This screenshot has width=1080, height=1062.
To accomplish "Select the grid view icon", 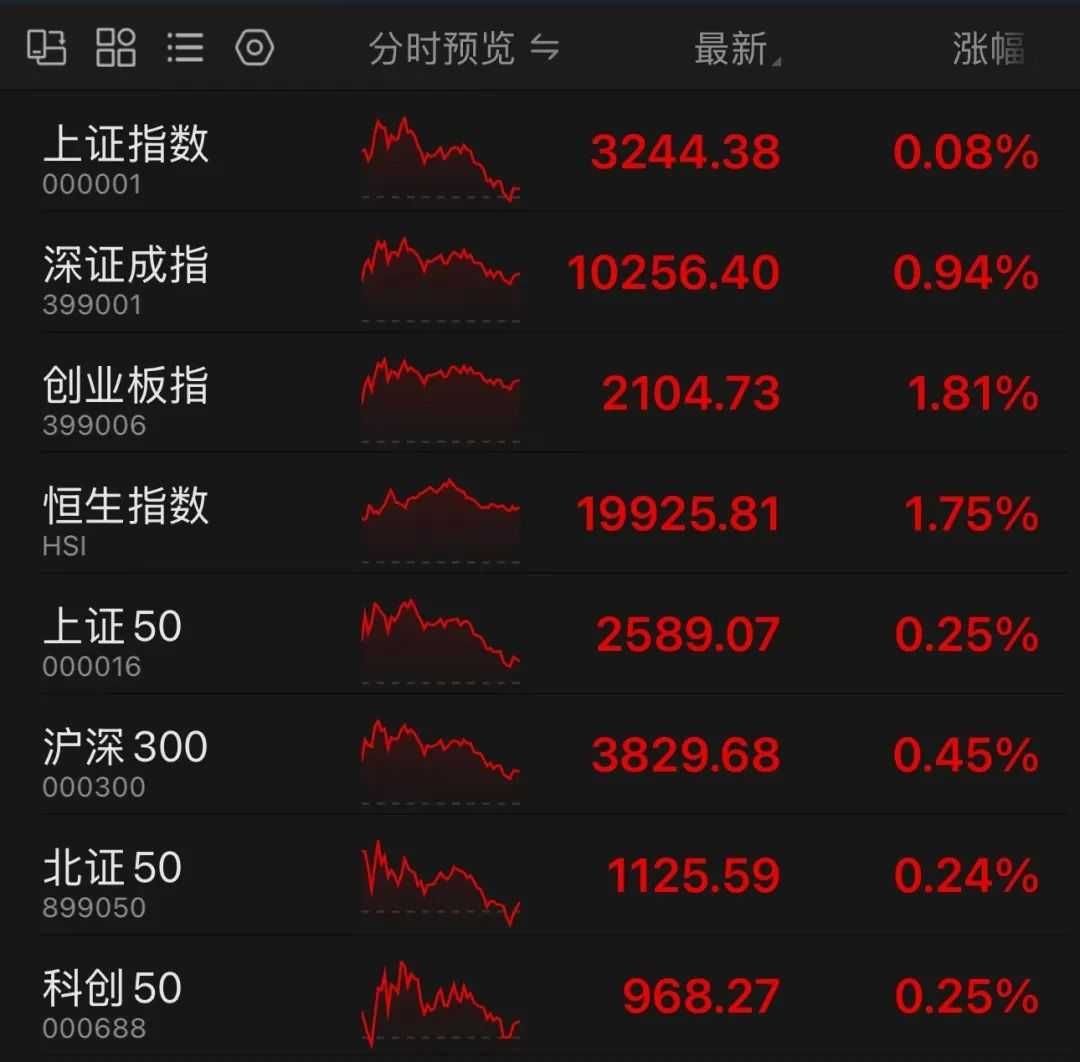I will pos(116,47).
